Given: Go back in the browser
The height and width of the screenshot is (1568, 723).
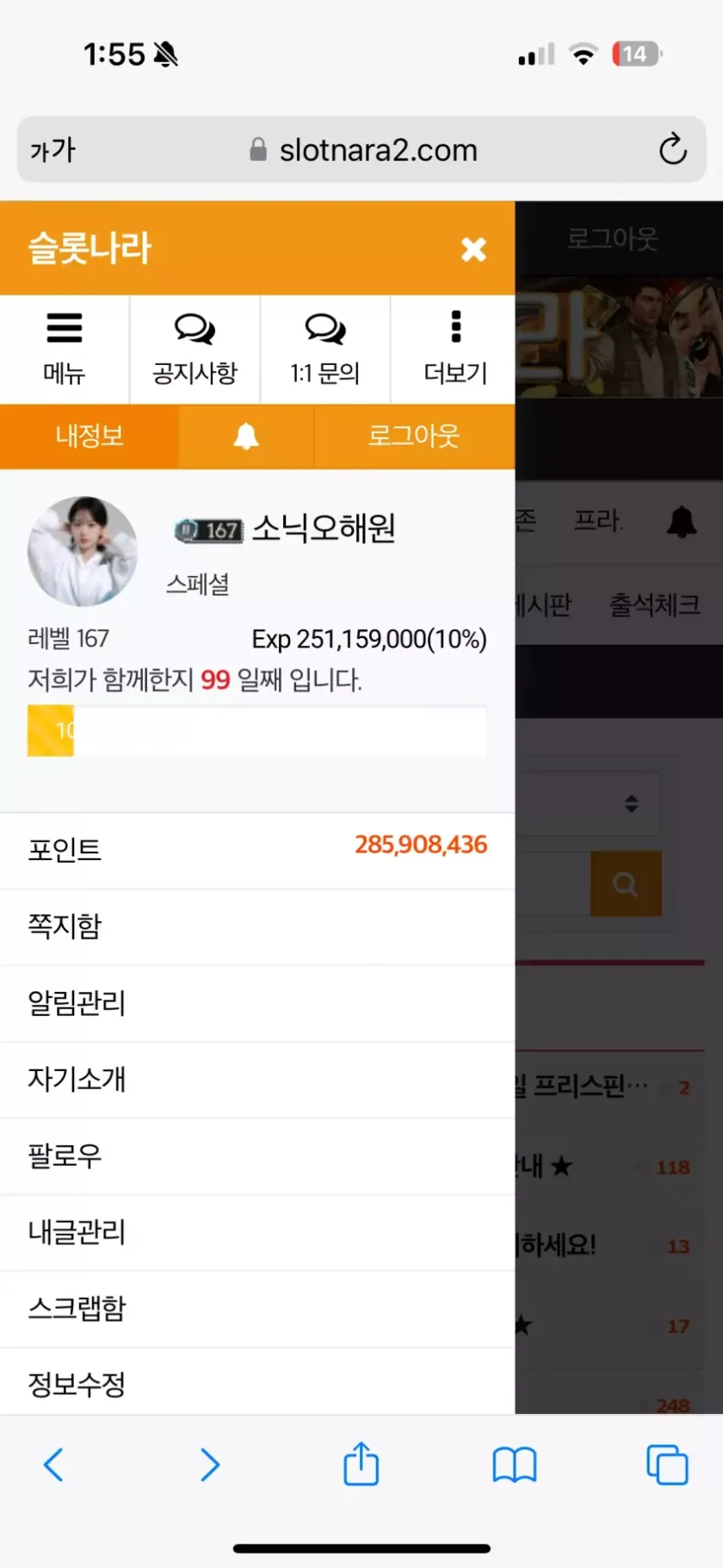Looking at the screenshot, I should click(53, 1465).
